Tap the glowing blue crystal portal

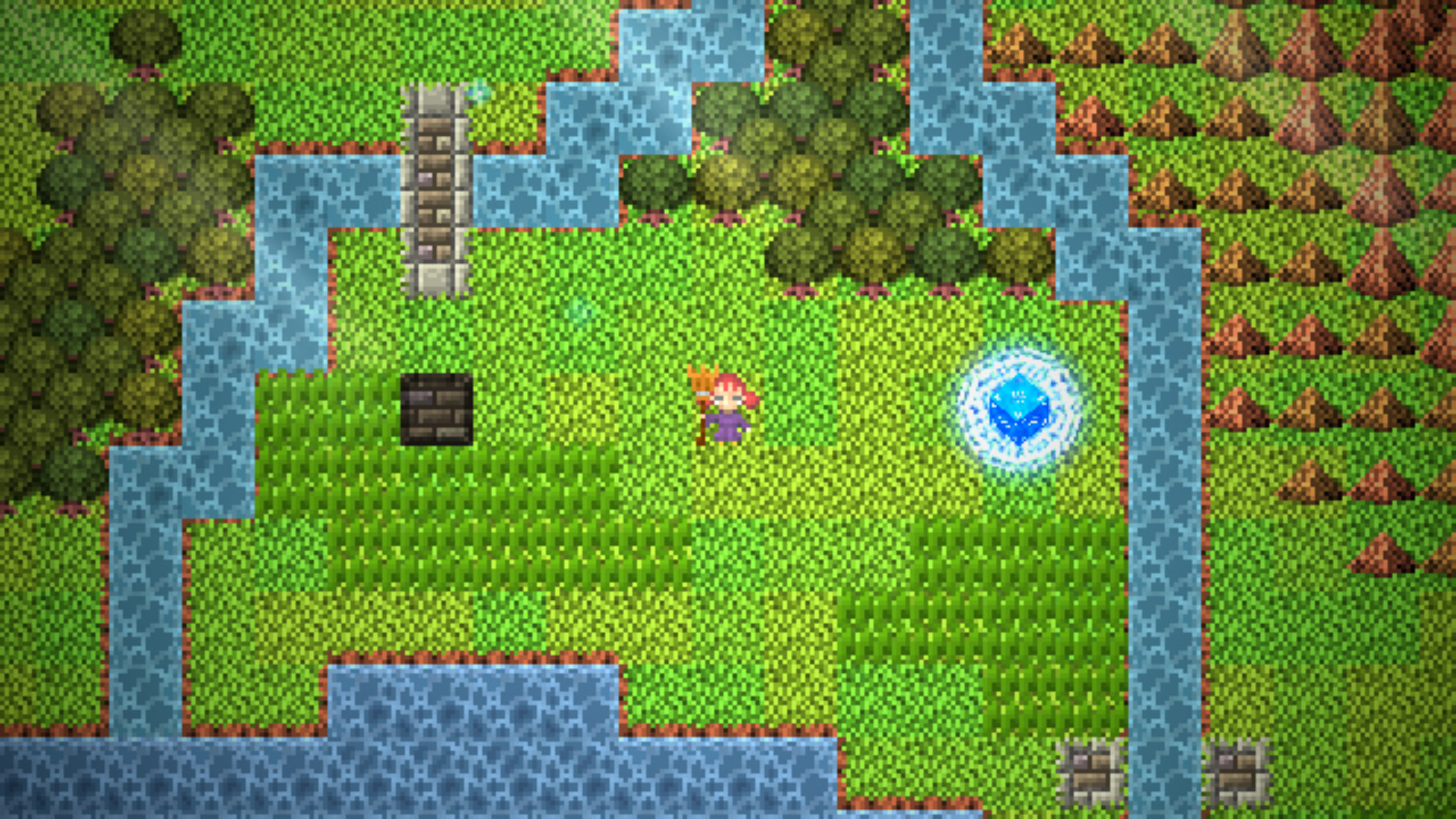point(1018,409)
